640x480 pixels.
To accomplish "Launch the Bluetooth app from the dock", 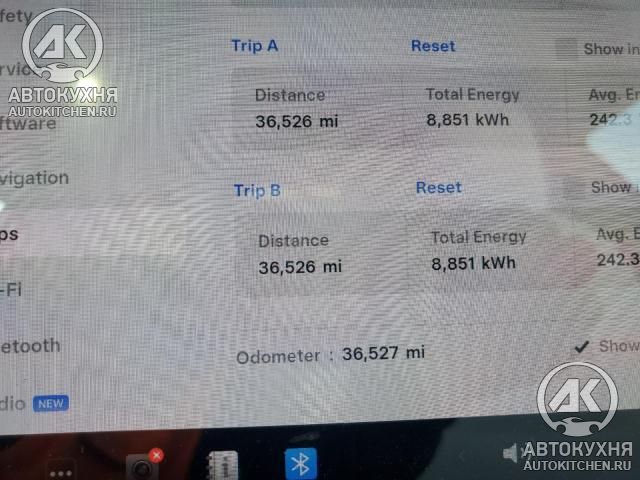I will click(301, 464).
